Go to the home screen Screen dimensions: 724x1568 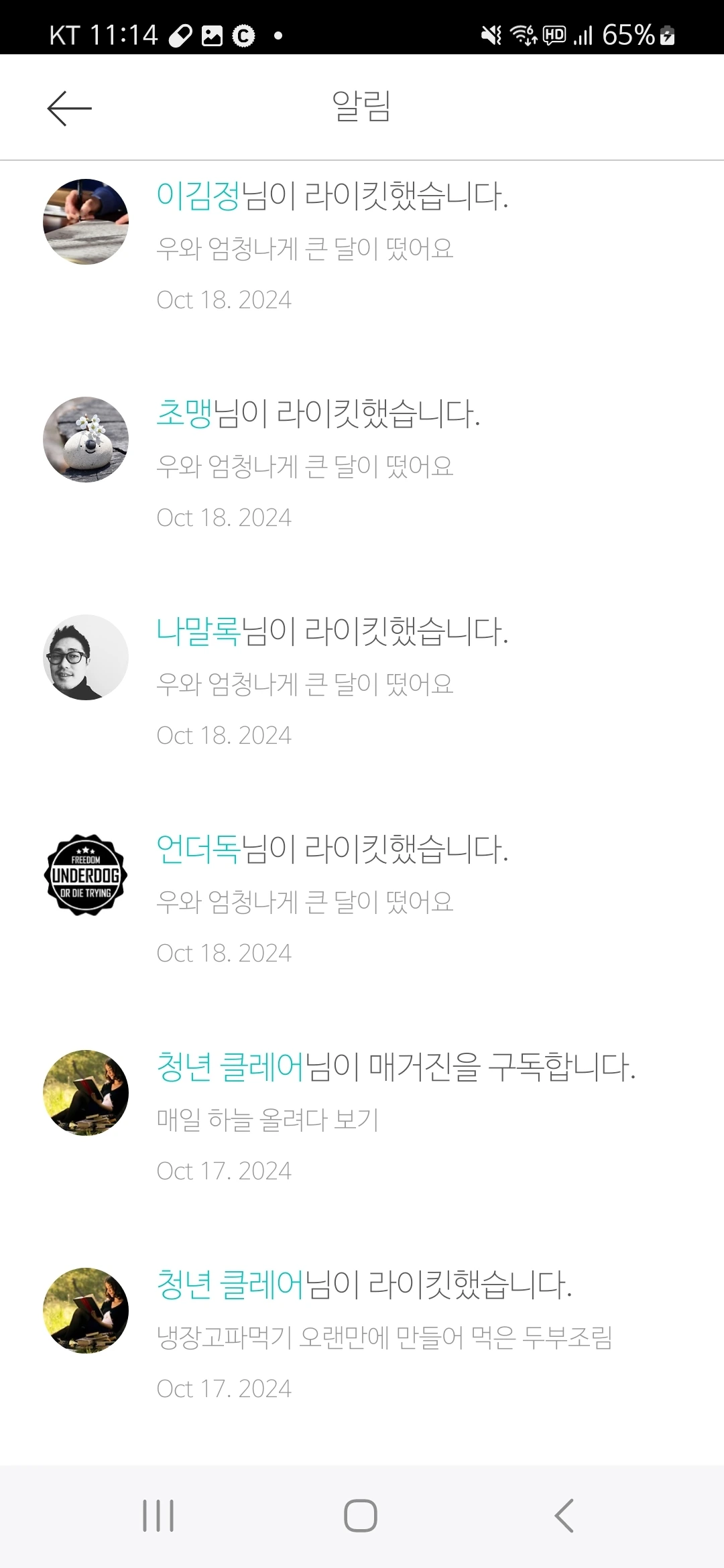click(361, 1516)
